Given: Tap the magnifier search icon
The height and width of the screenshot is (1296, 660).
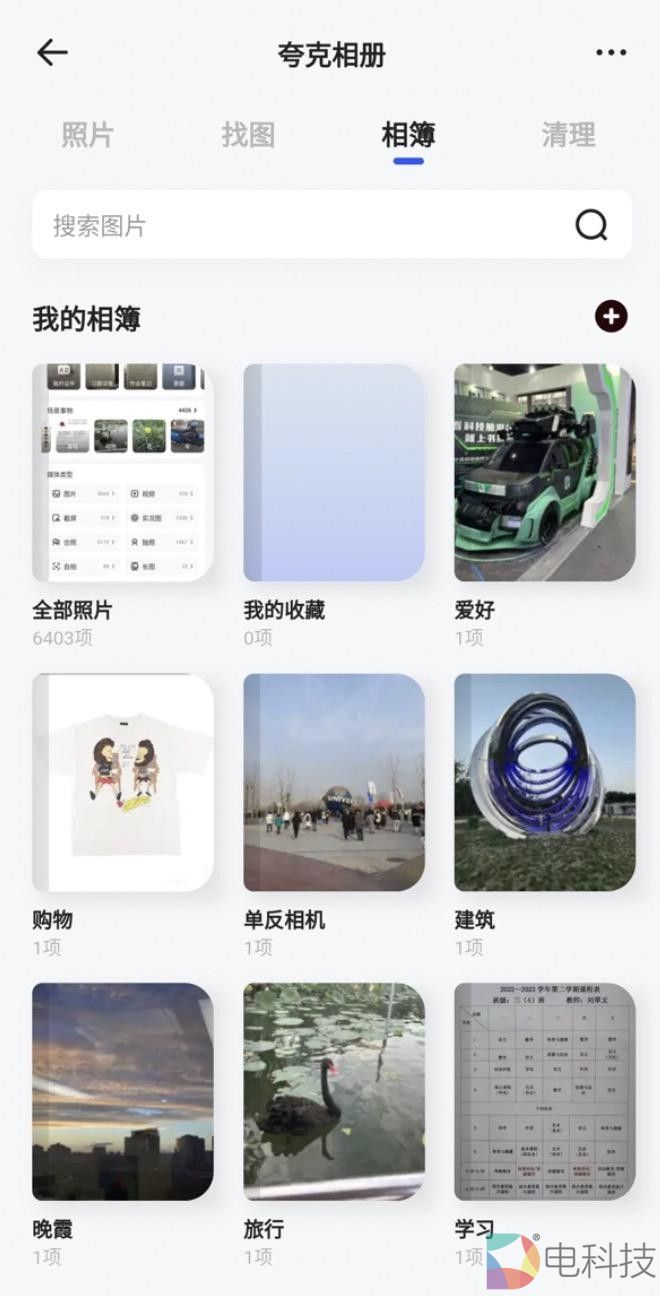Looking at the screenshot, I should (591, 225).
